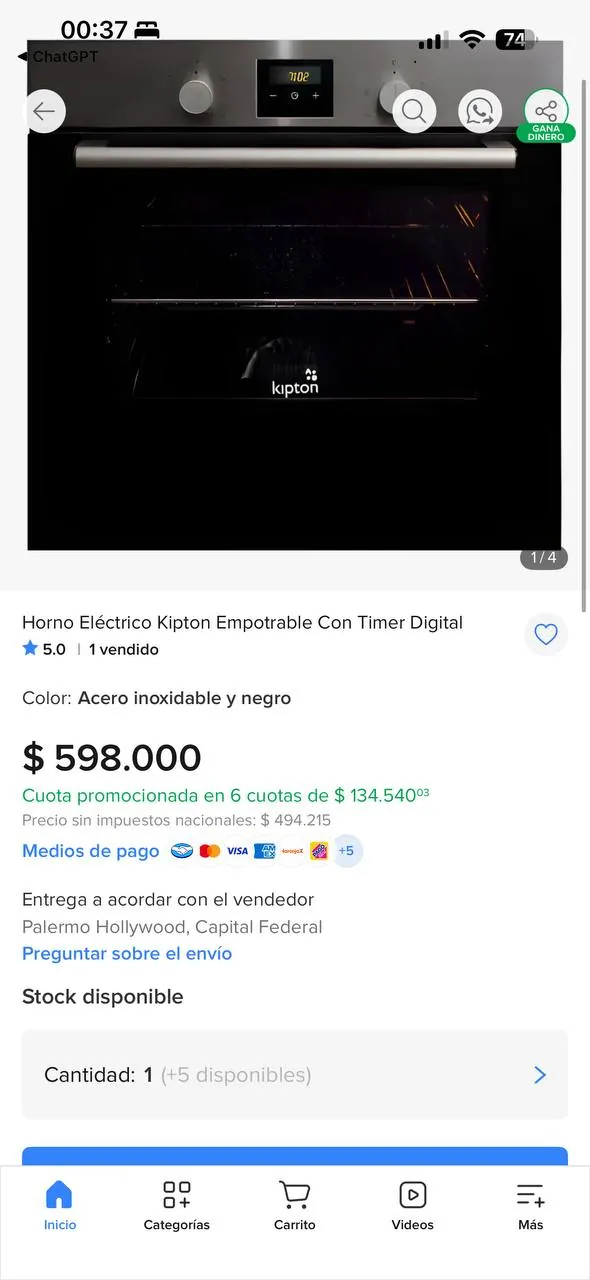Open the Kipton oven product photo
This screenshot has height=1280, width=590.
294,295
